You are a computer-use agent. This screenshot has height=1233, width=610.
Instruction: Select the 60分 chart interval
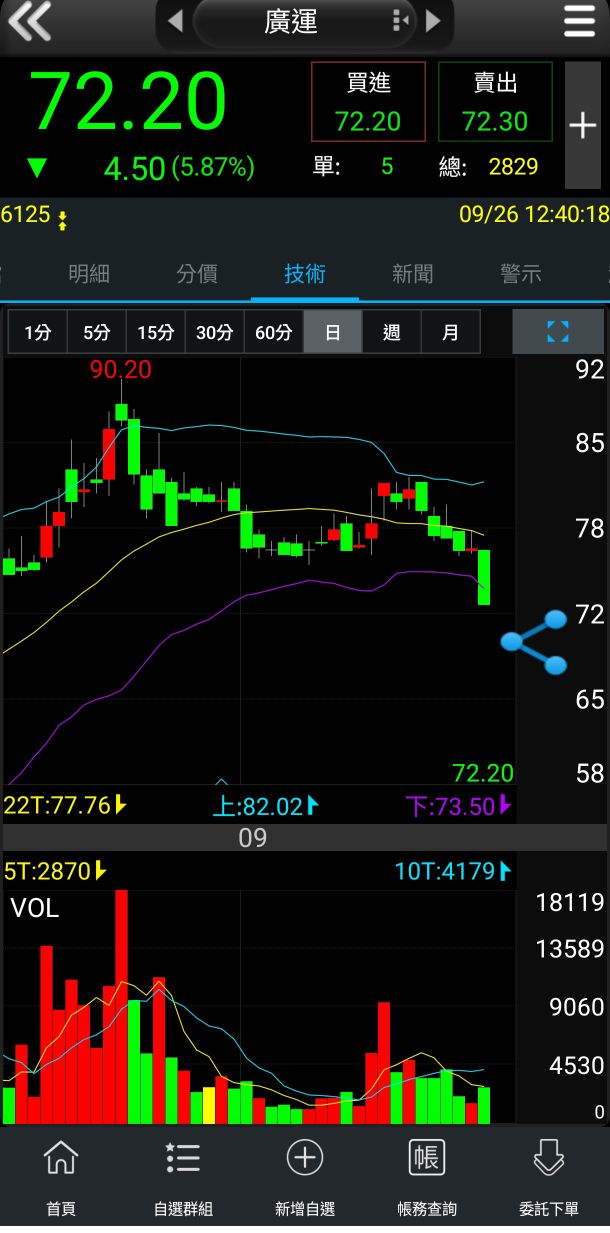coord(273,332)
